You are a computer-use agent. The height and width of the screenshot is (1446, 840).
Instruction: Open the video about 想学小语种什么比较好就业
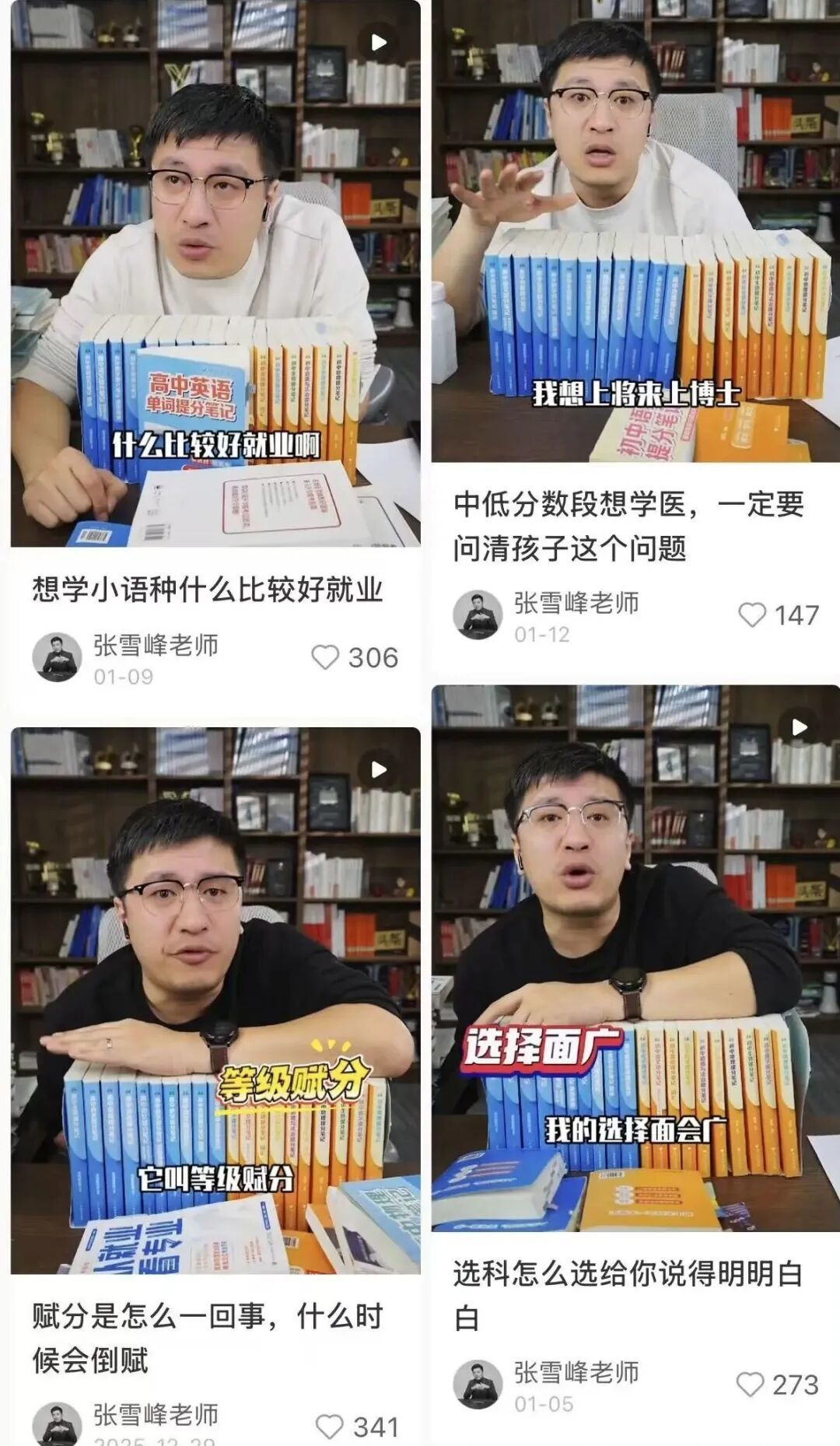tap(215, 274)
